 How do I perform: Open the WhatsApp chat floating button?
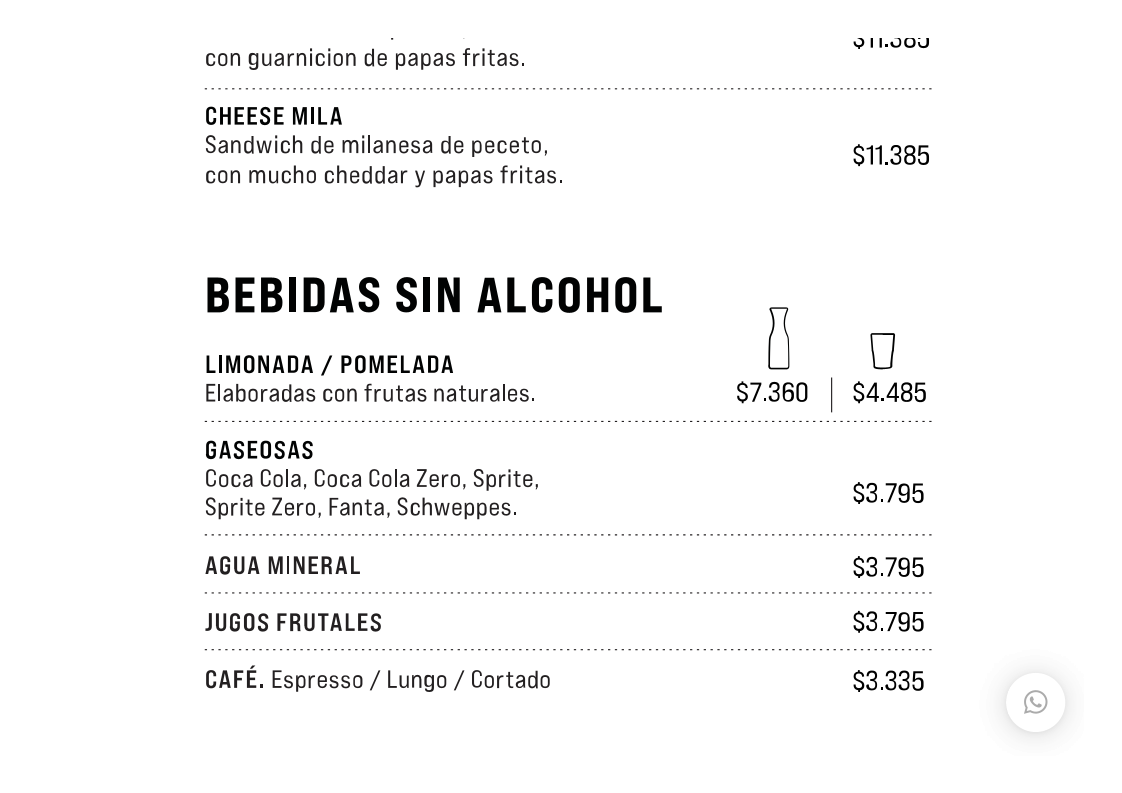(1035, 702)
